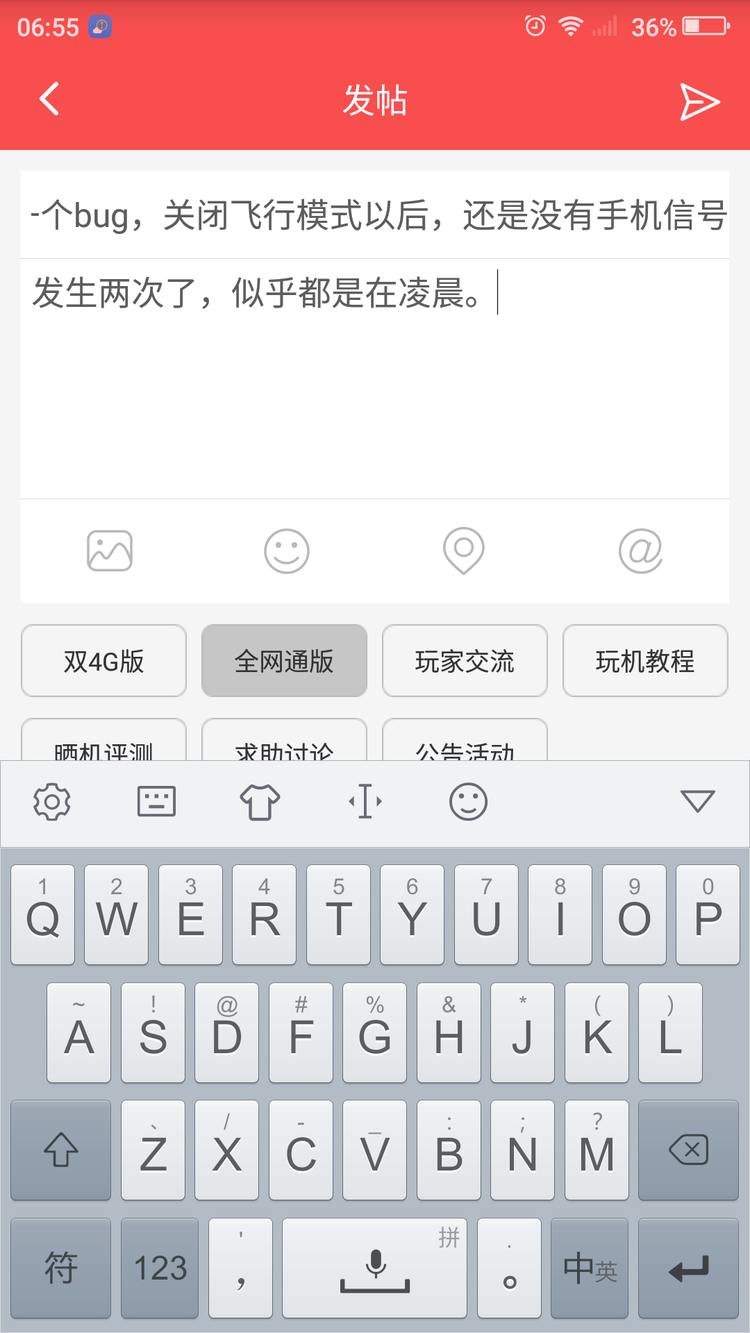Switch to the 123 number layout
This screenshot has height=1333, width=750.
point(158,1268)
